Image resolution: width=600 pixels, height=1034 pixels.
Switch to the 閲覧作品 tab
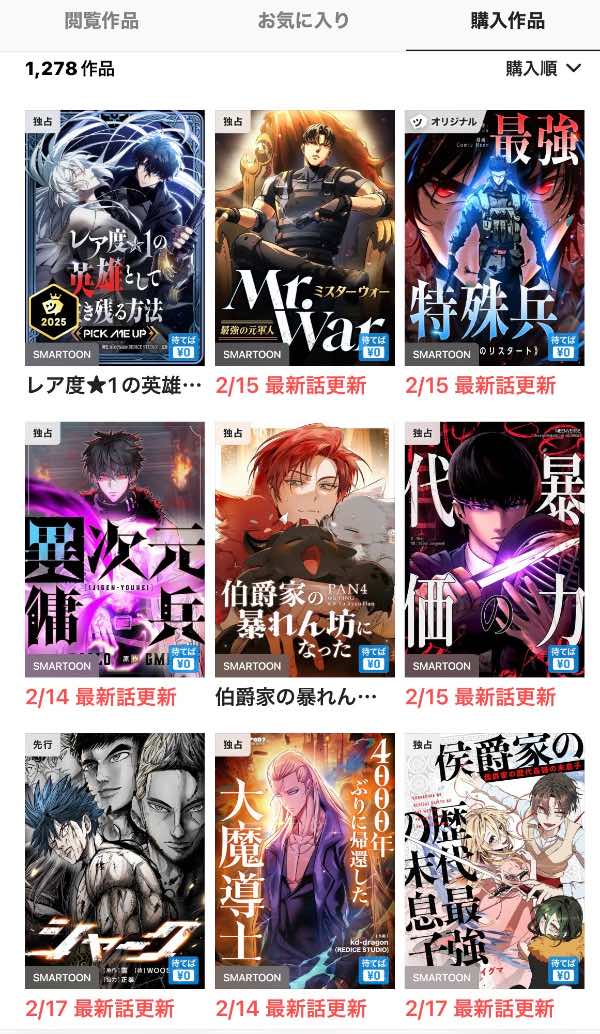(x=101, y=21)
